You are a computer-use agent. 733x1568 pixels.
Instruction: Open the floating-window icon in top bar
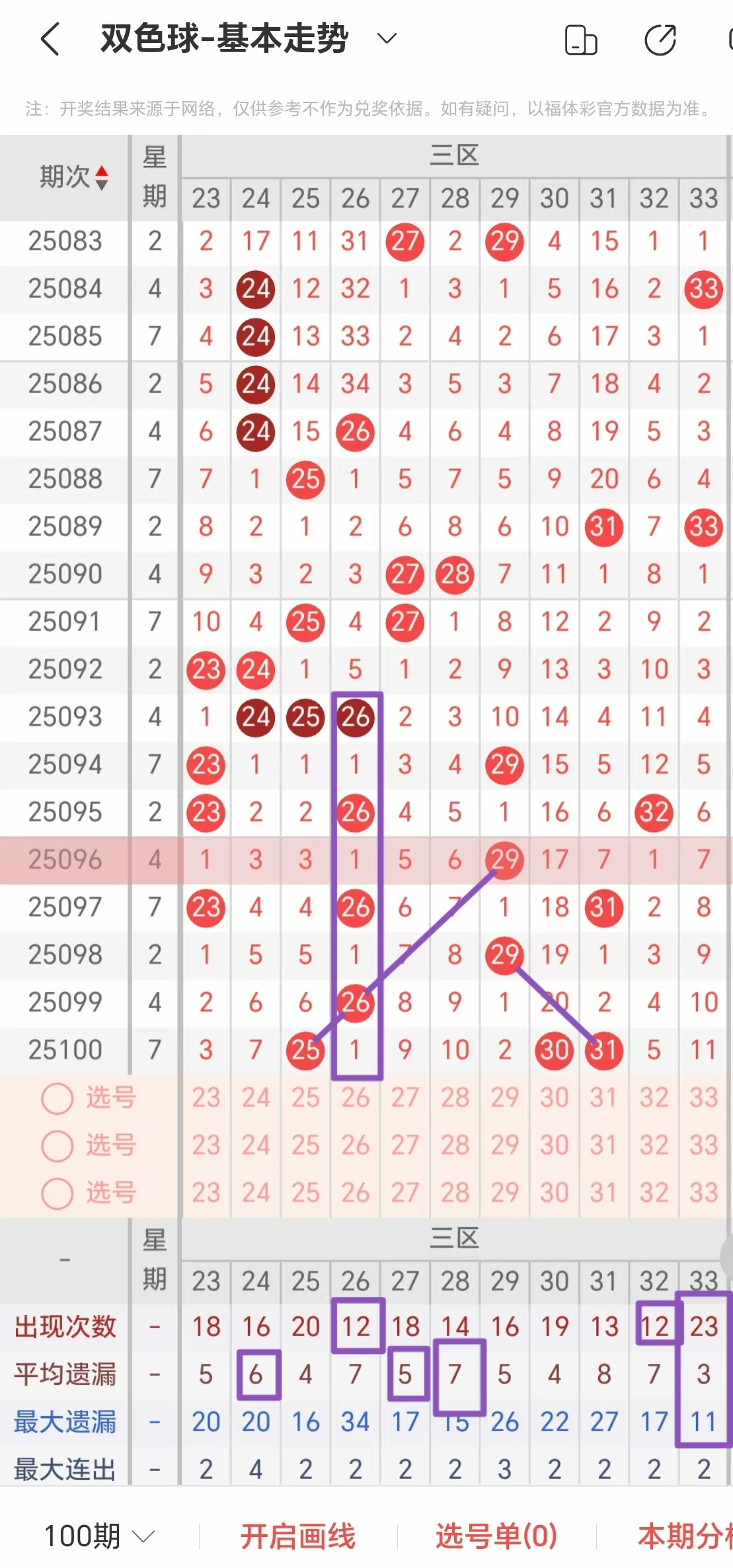[x=580, y=40]
